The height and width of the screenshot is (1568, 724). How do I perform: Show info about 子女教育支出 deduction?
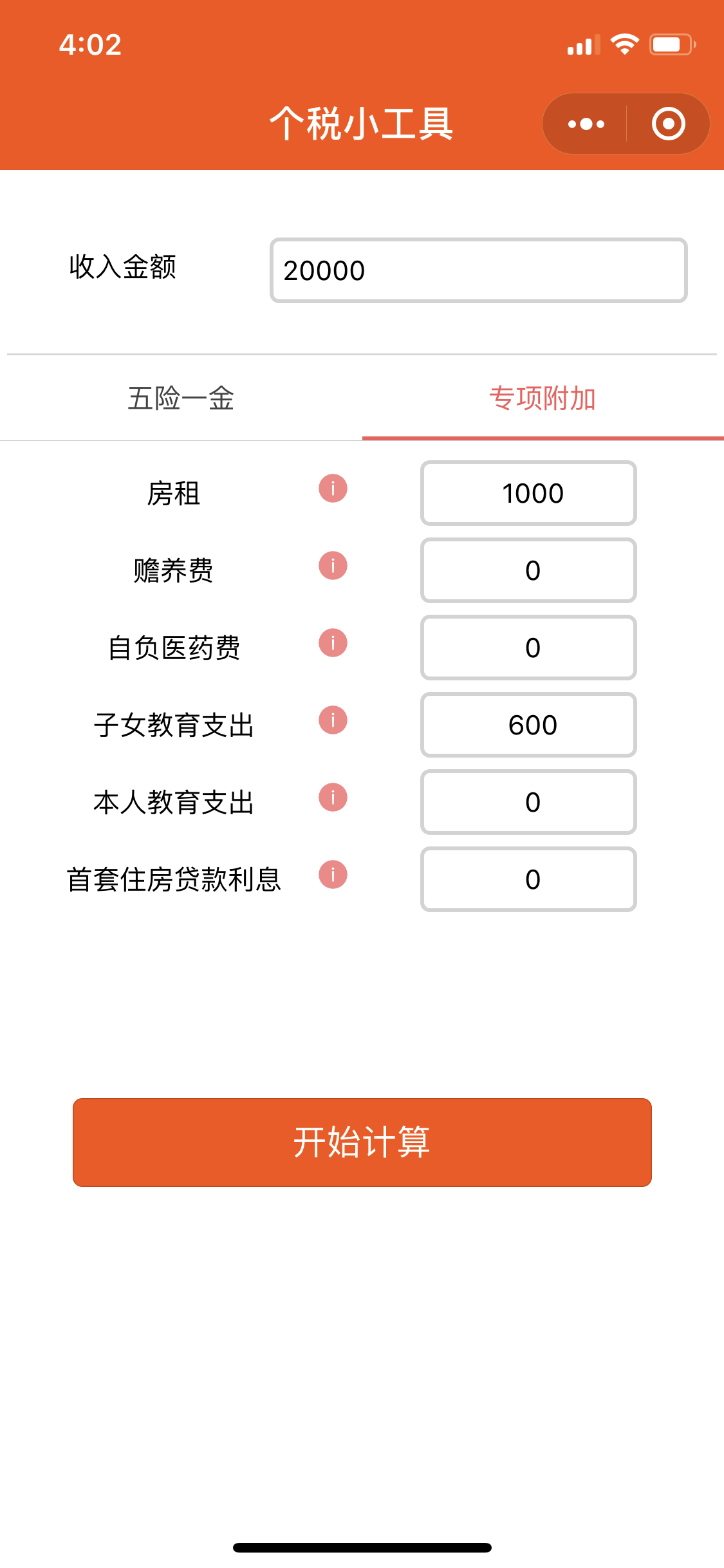pos(333,720)
